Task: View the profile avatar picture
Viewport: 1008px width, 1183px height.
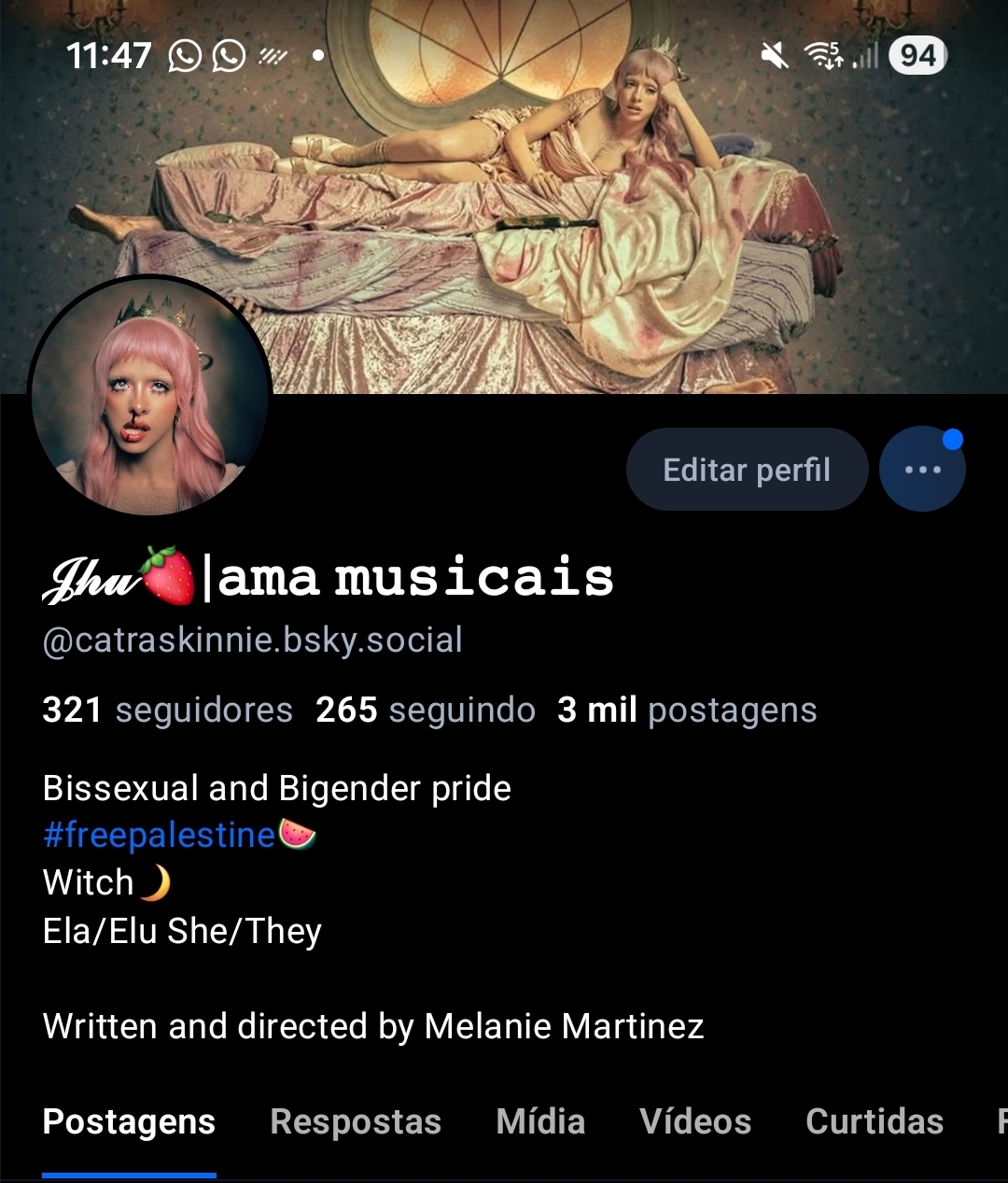Action: [149, 397]
